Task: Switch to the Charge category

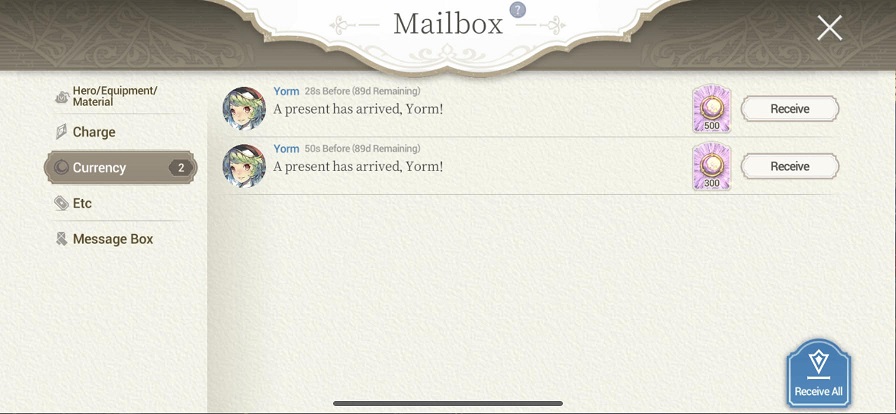Action: click(x=94, y=132)
